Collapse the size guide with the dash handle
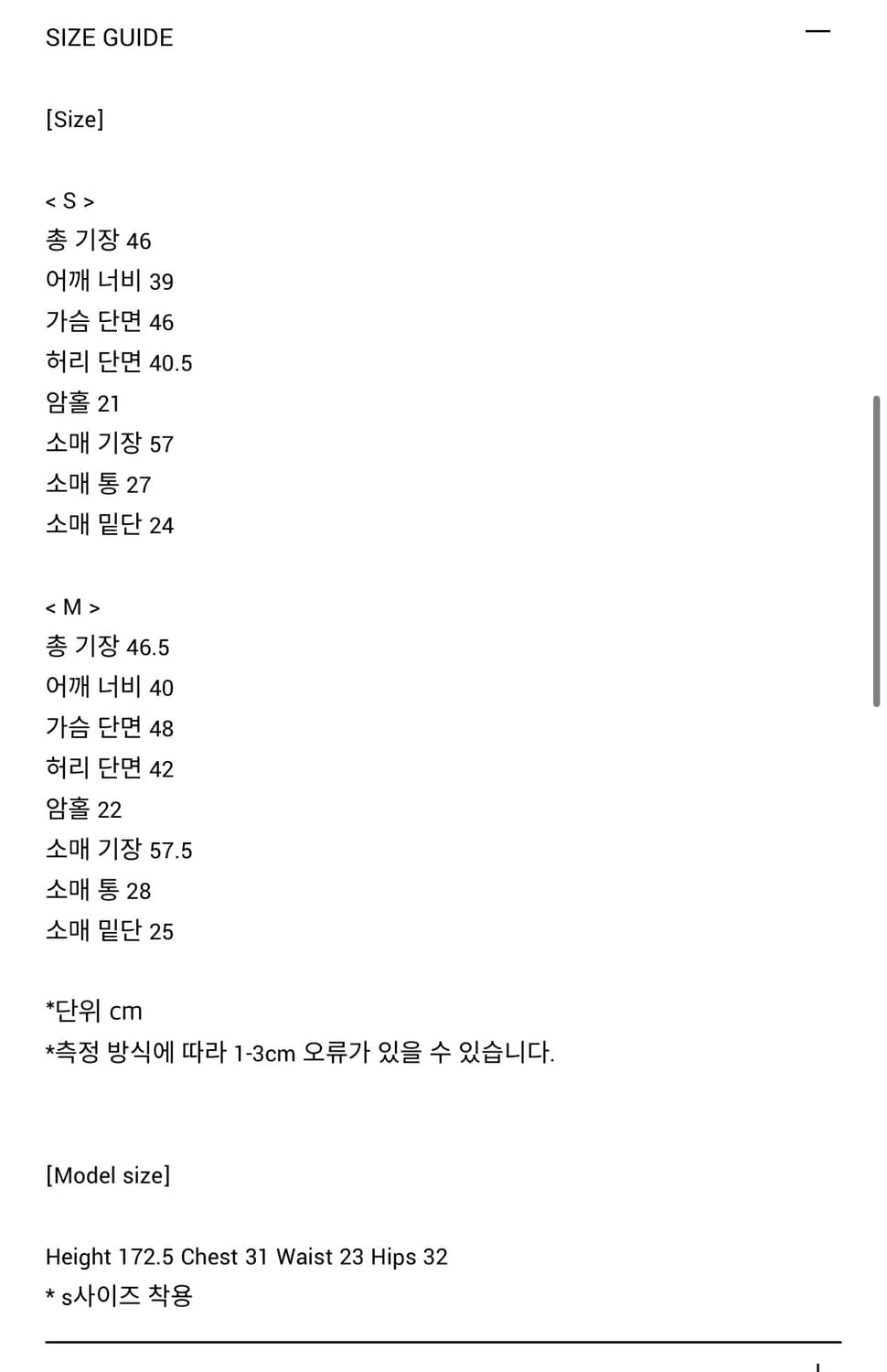The image size is (887, 1372). (x=815, y=33)
